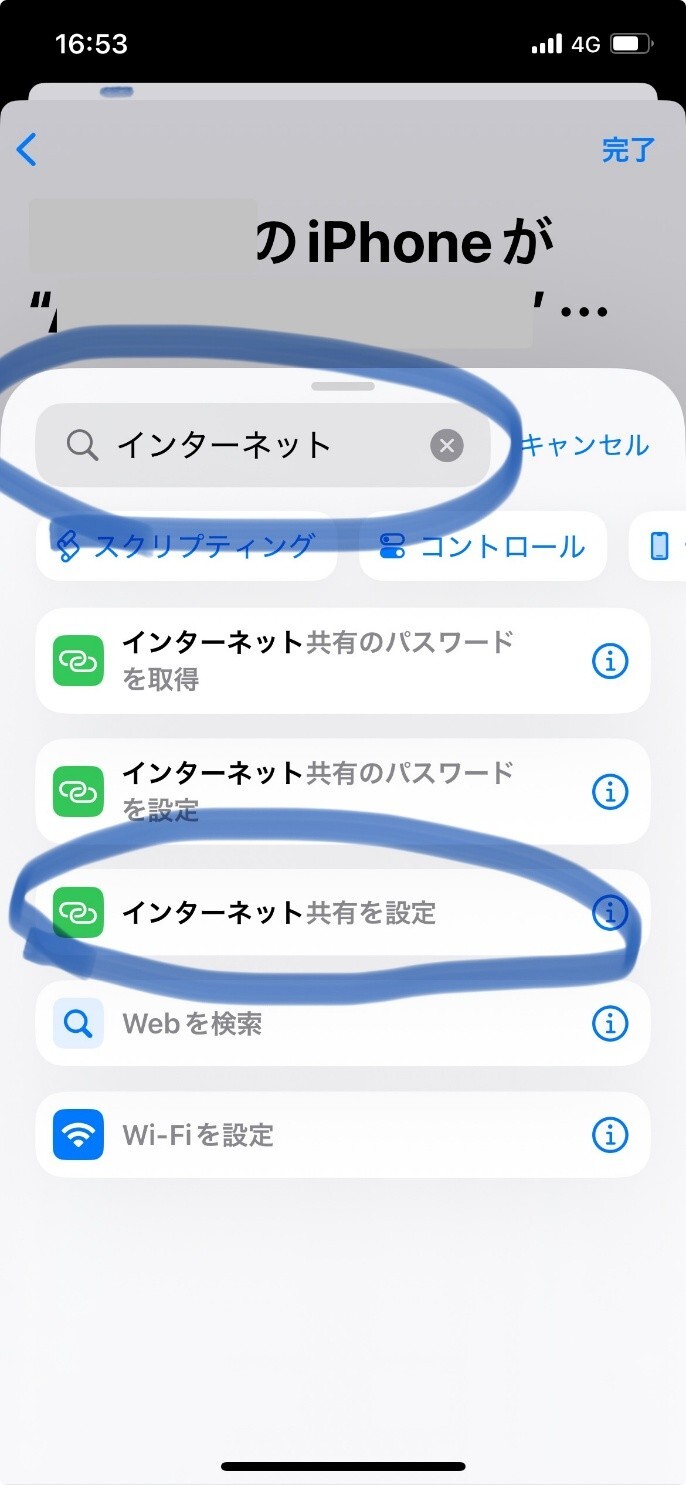Add インターネット共有のパスワードを設定 action
This screenshot has width=686, height=1485.
click(300, 791)
